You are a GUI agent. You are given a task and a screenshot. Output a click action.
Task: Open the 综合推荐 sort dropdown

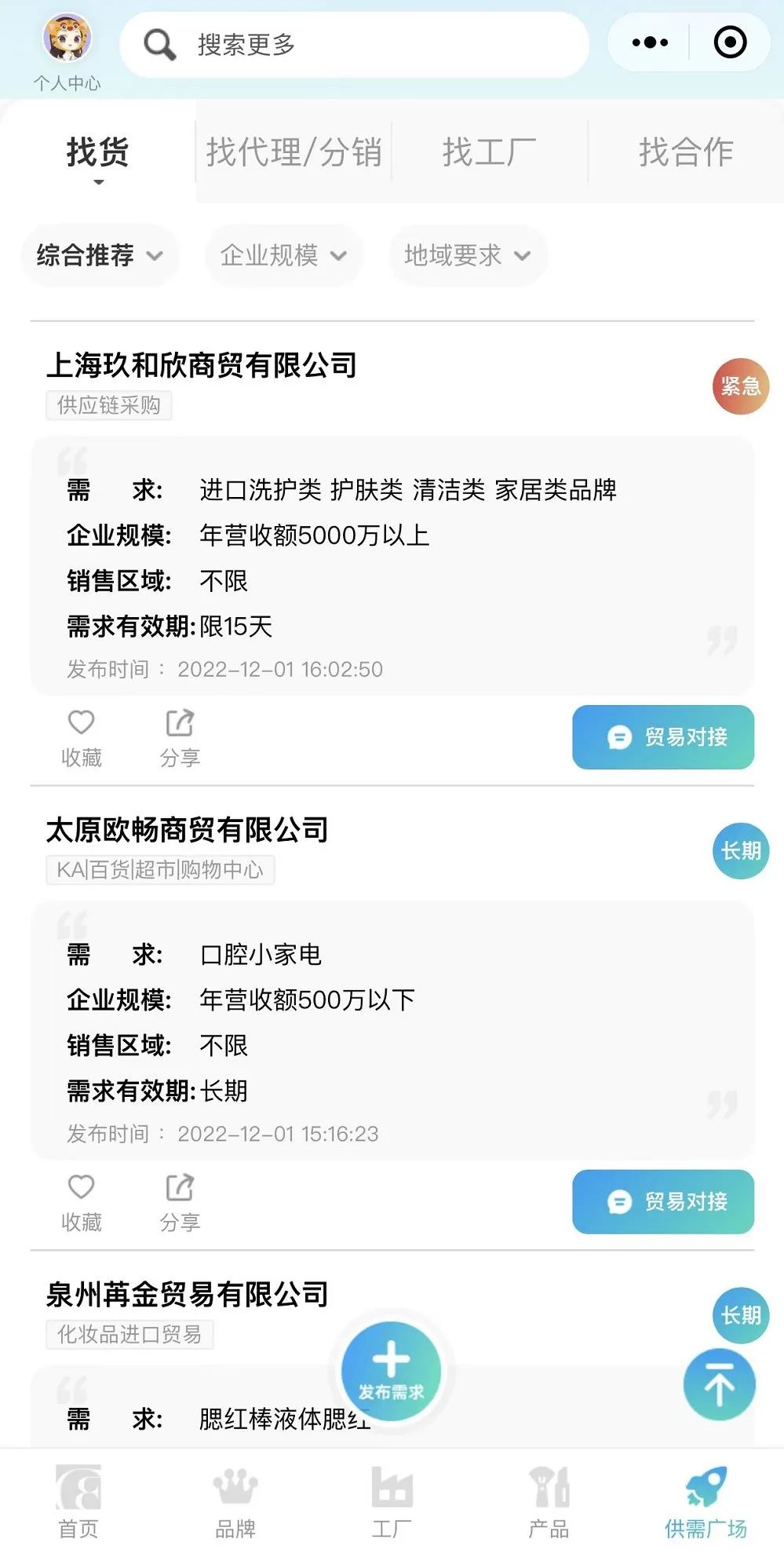(100, 255)
